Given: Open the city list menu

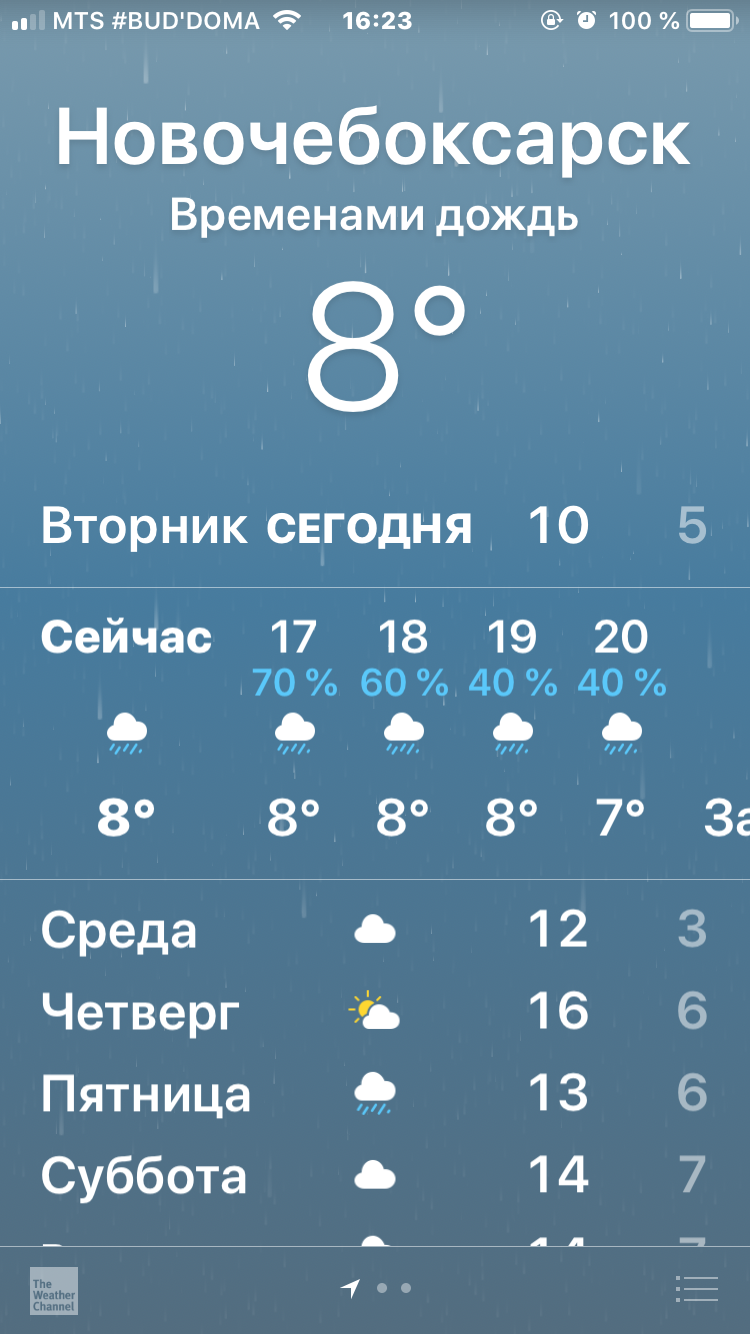Looking at the screenshot, I should point(696,1289).
